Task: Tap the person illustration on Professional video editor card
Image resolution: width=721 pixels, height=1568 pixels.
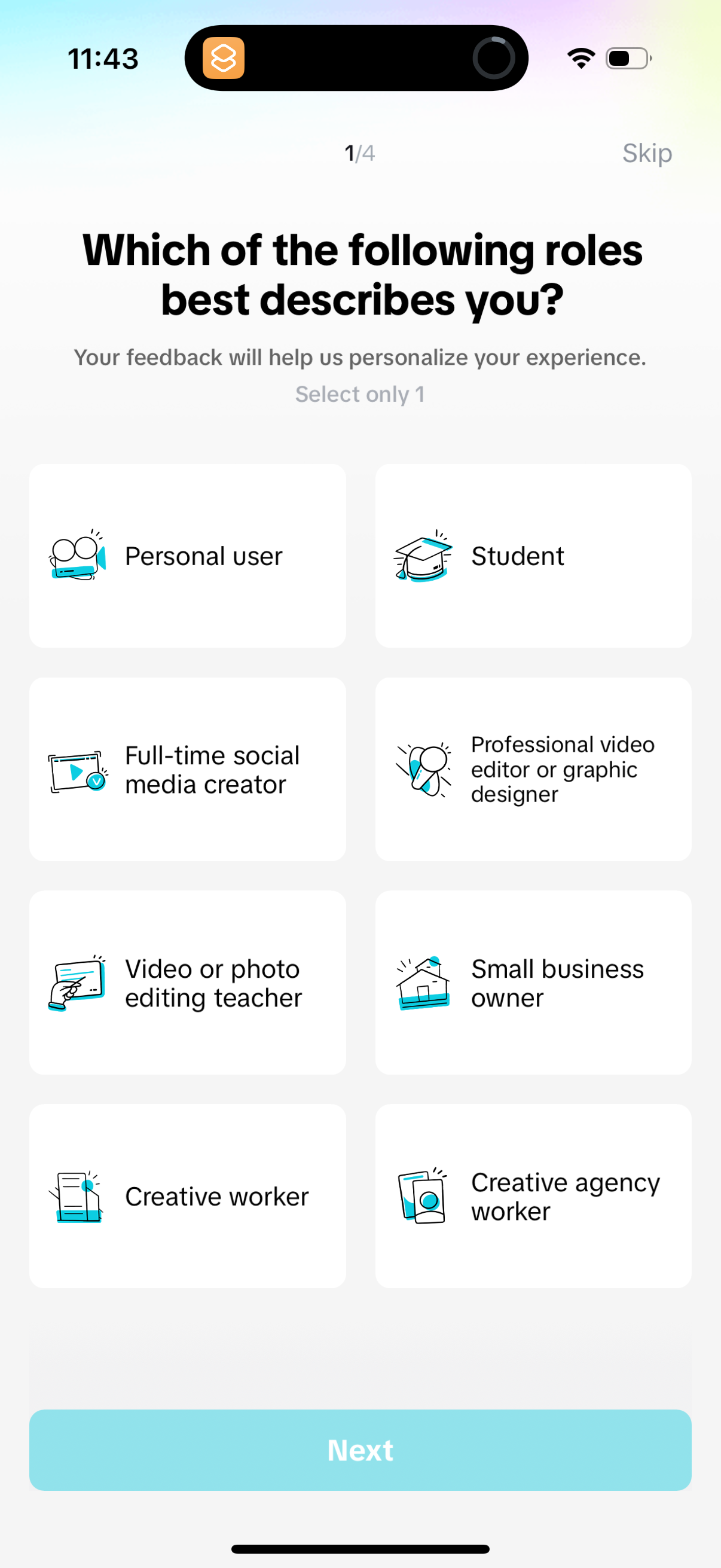Action: pos(424,769)
